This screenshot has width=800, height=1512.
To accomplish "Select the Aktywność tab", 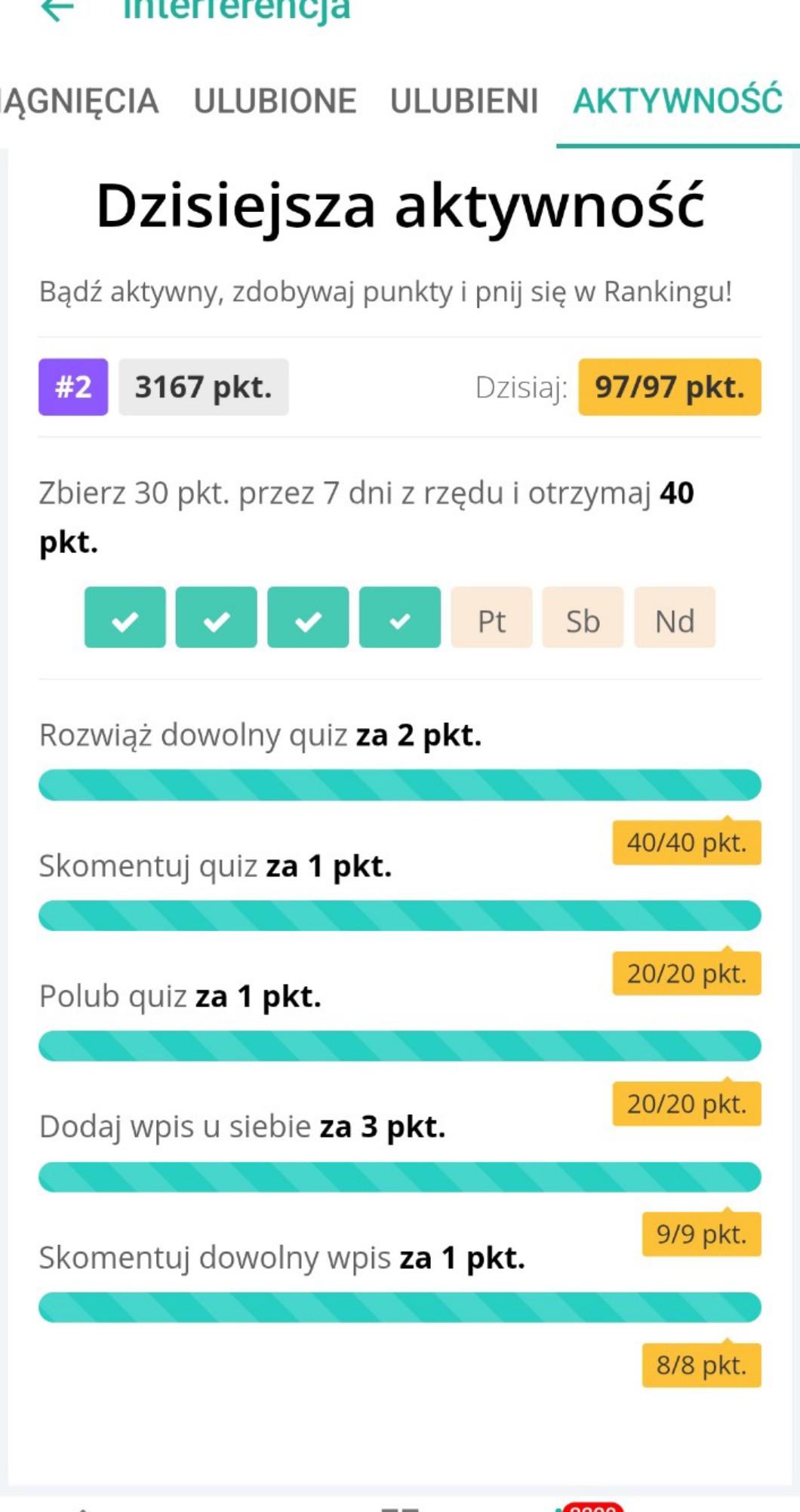I will click(677, 101).
